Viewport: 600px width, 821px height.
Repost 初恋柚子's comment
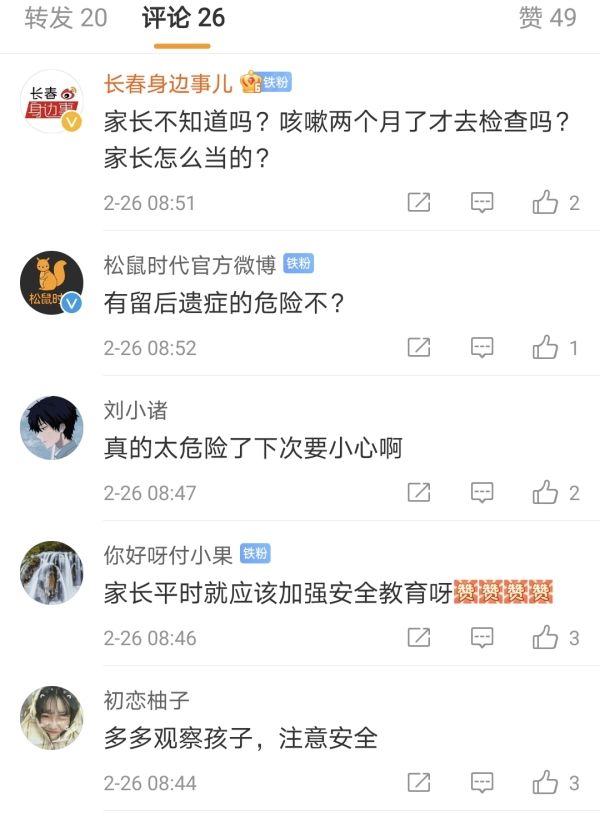pos(419,783)
